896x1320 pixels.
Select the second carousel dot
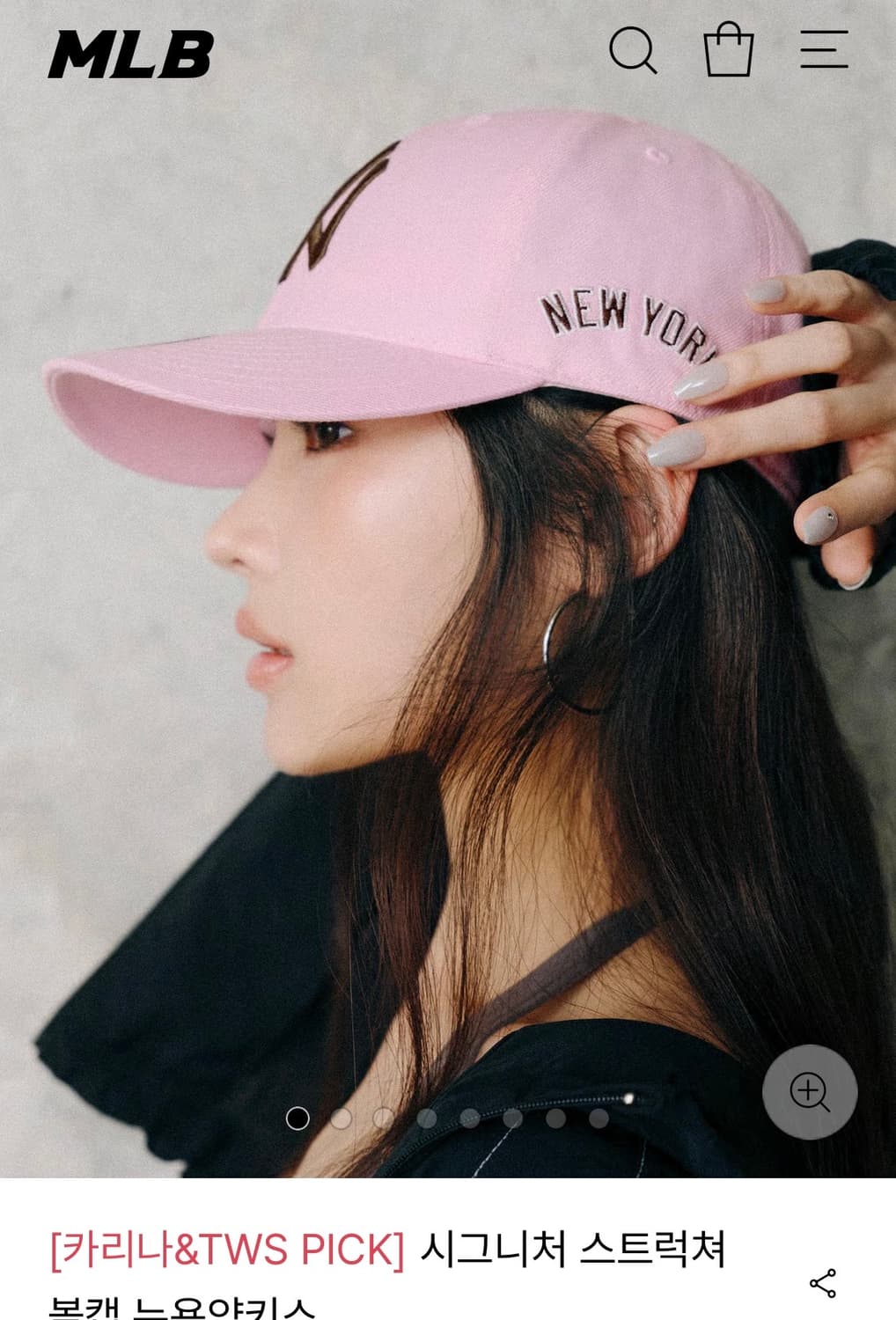coord(343,1118)
